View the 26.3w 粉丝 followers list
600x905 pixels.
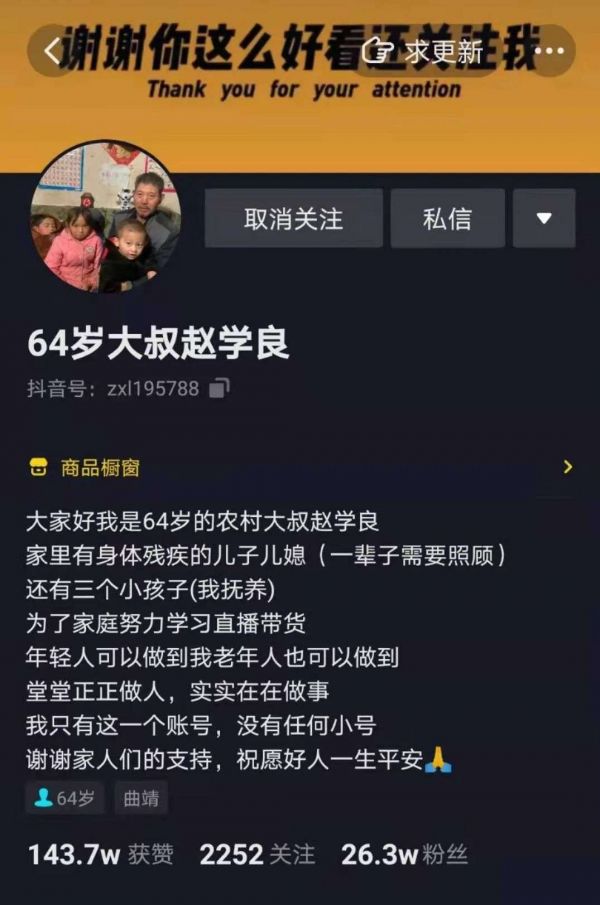pos(404,854)
